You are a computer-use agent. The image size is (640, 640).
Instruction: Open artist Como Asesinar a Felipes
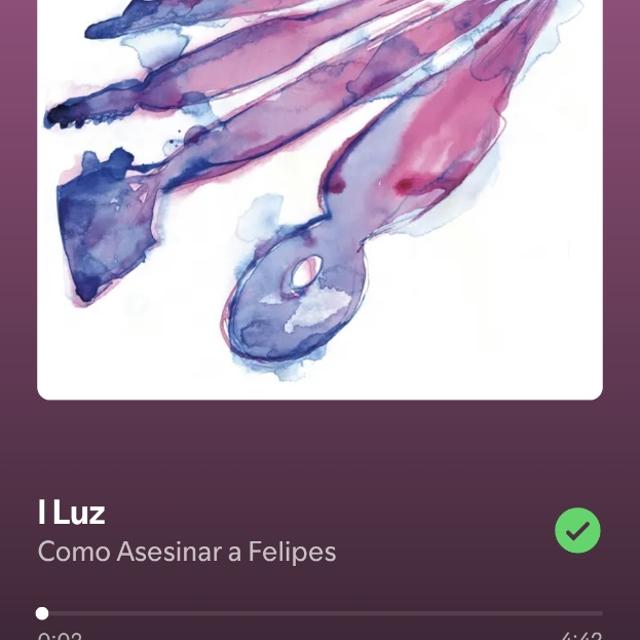pyautogui.click(x=187, y=551)
